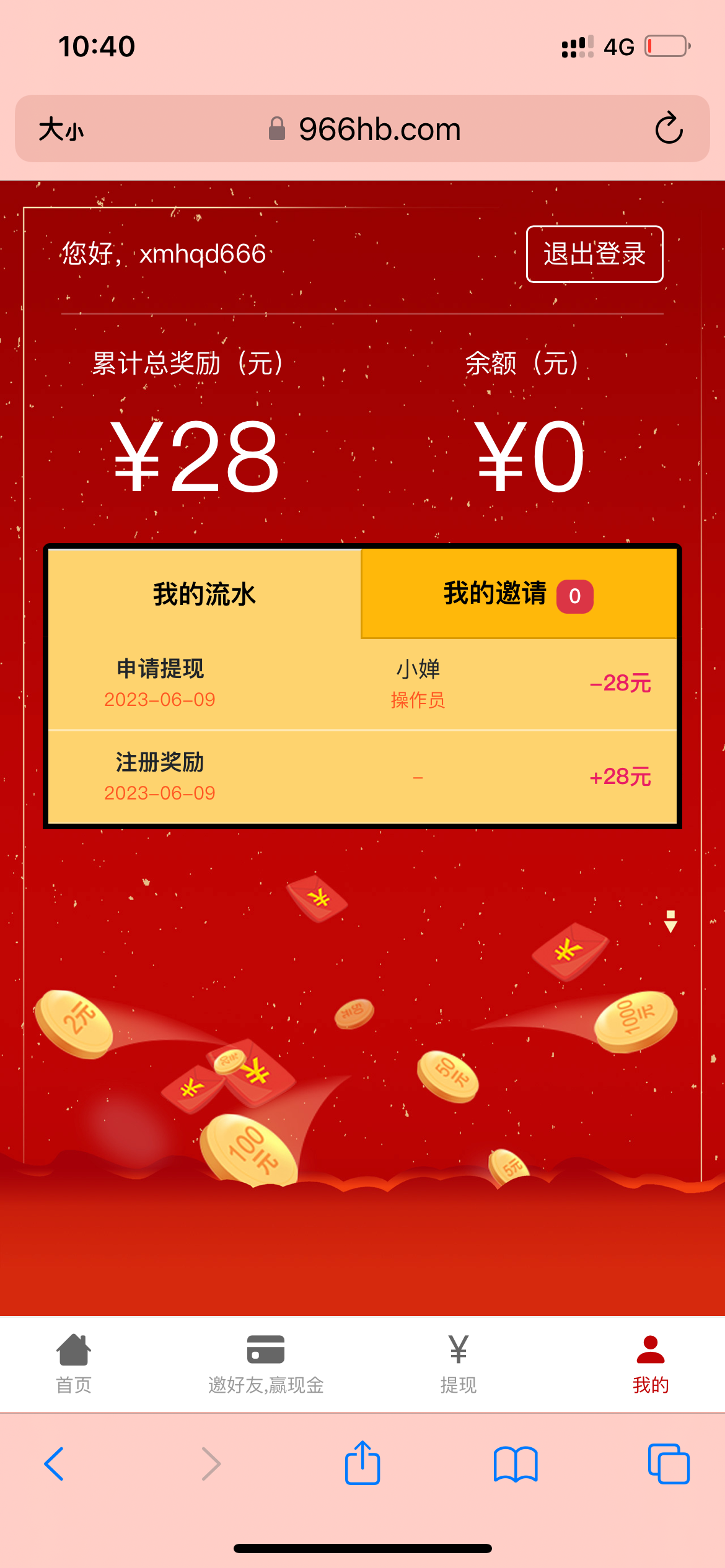725x1568 pixels.
Task: Tap the 退出登录 logout button
Action: click(x=594, y=255)
